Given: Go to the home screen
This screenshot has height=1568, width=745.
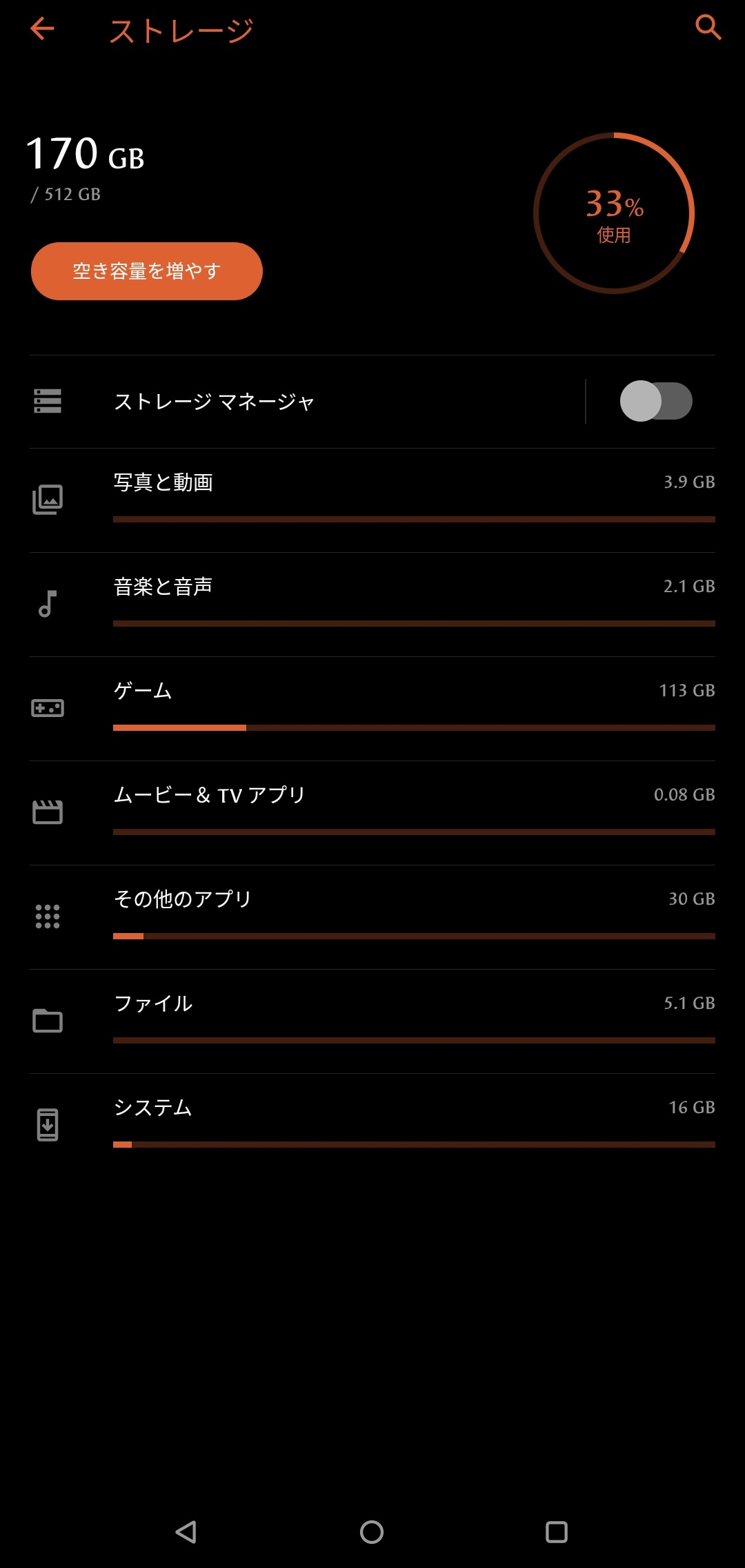Looking at the screenshot, I should point(372,1532).
